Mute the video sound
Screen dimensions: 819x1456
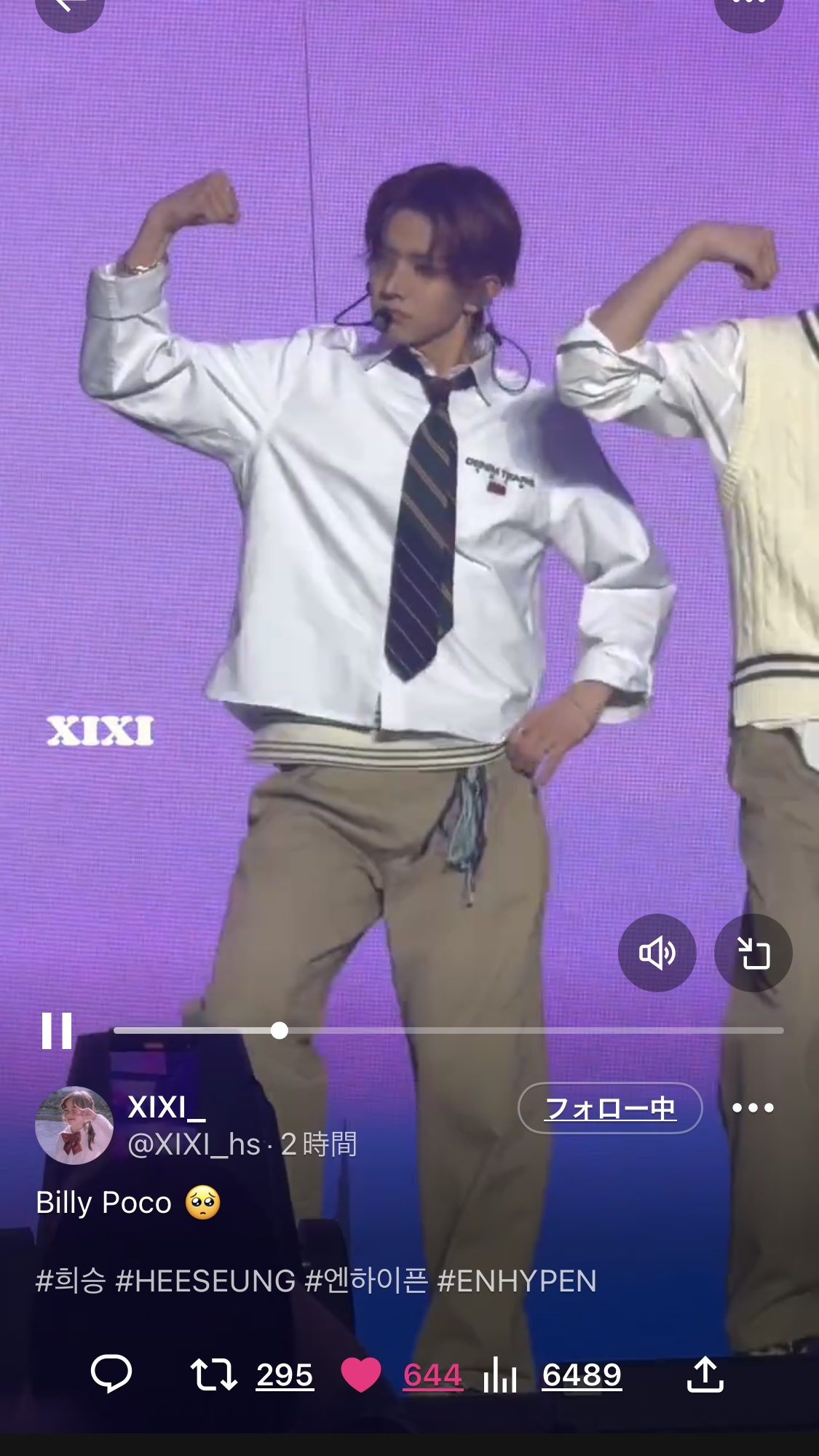click(657, 953)
